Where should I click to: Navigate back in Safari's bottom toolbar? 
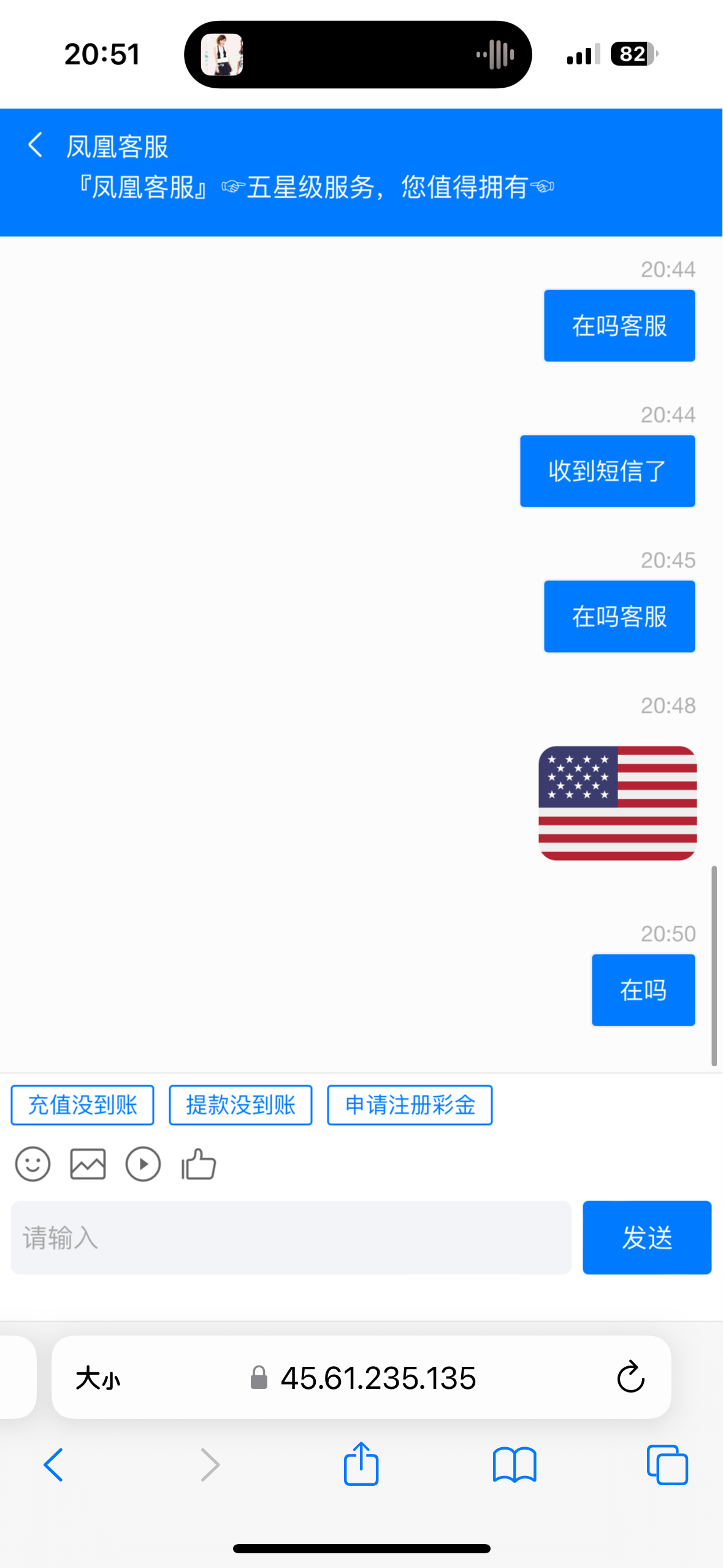point(53,1464)
